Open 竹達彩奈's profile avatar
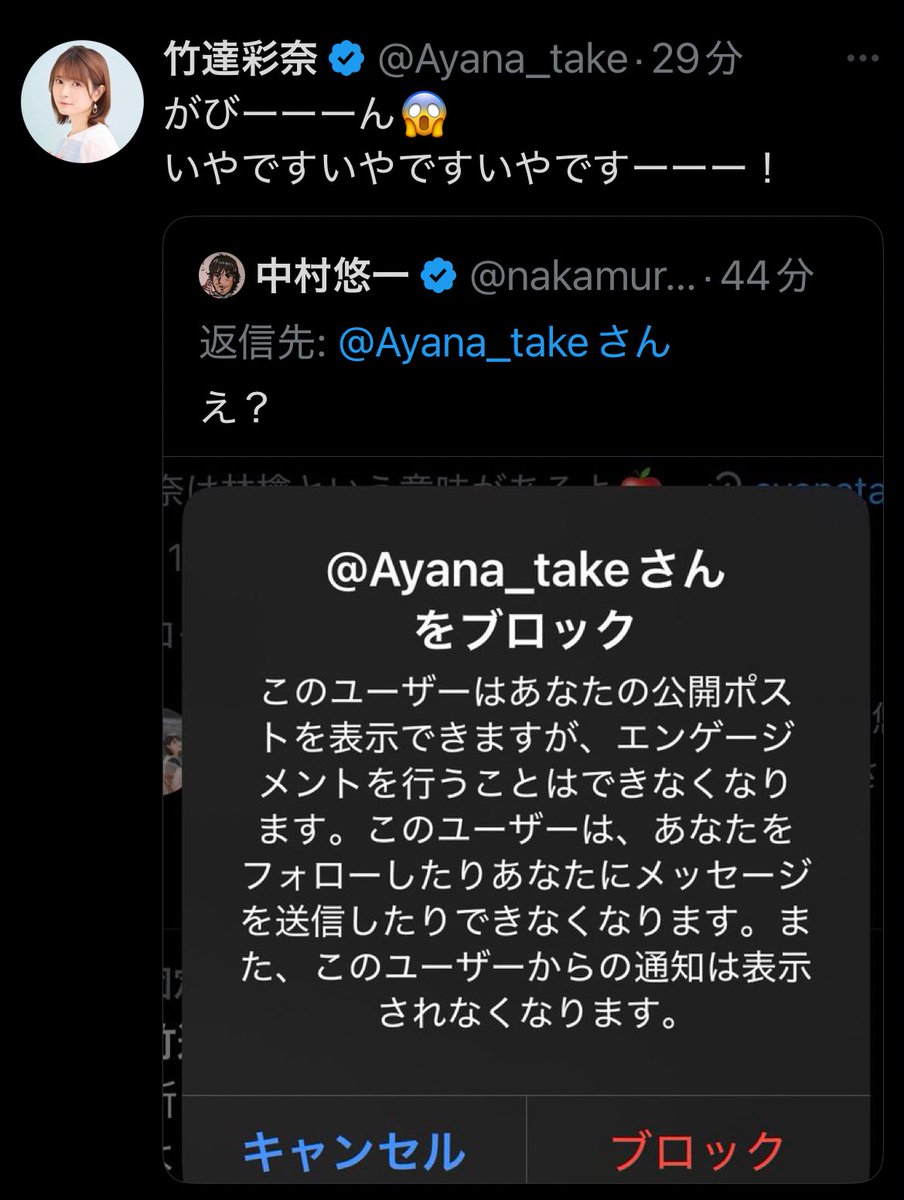The width and height of the screenshot is (904, 1200). [83, 101]
